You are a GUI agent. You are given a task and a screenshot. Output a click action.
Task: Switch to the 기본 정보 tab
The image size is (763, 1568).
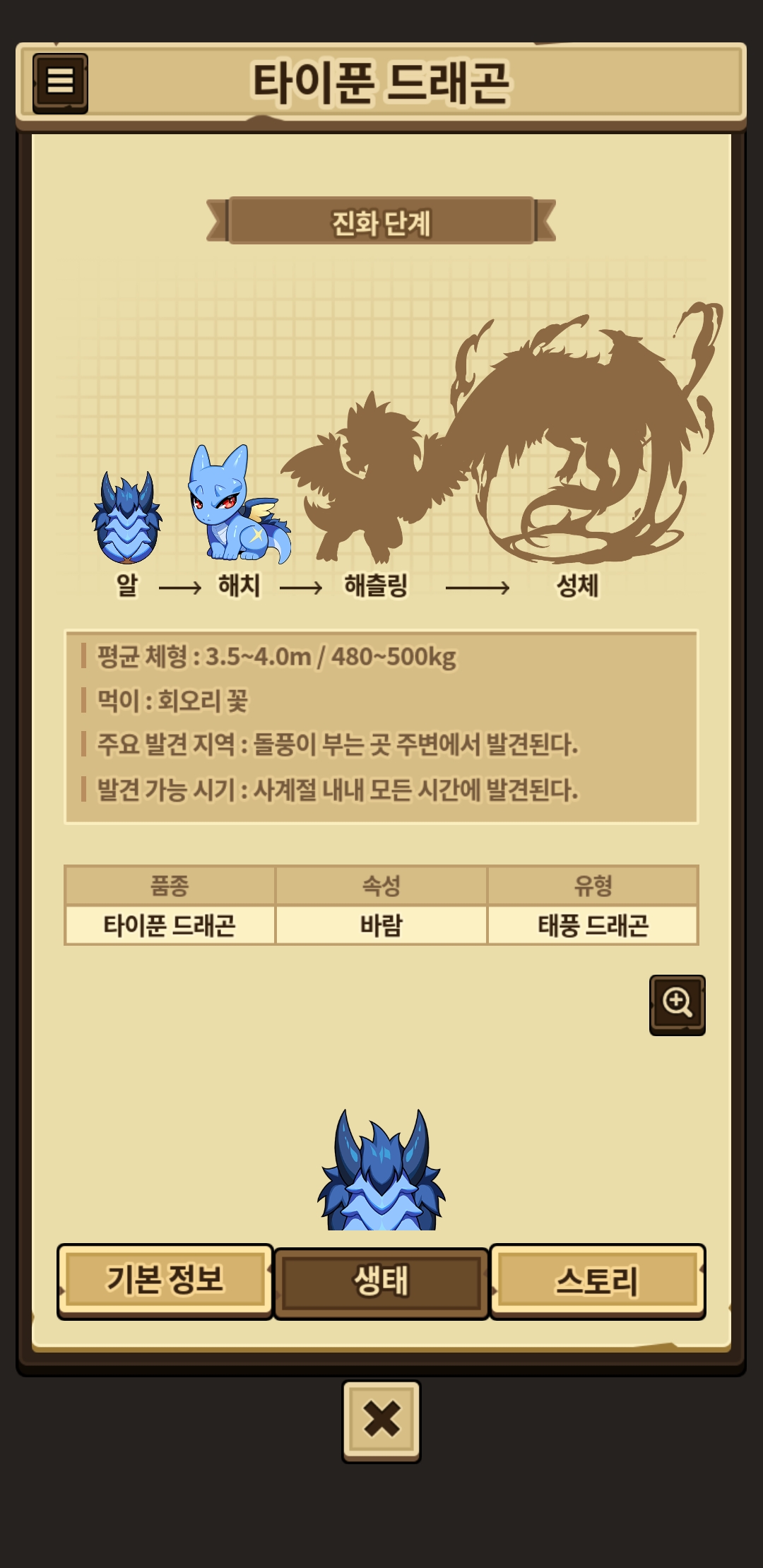(165, 1280)
